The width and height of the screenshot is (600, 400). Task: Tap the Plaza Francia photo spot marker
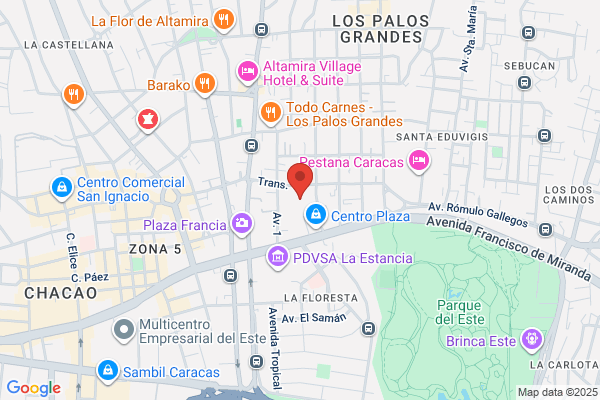tap(242, 224)
